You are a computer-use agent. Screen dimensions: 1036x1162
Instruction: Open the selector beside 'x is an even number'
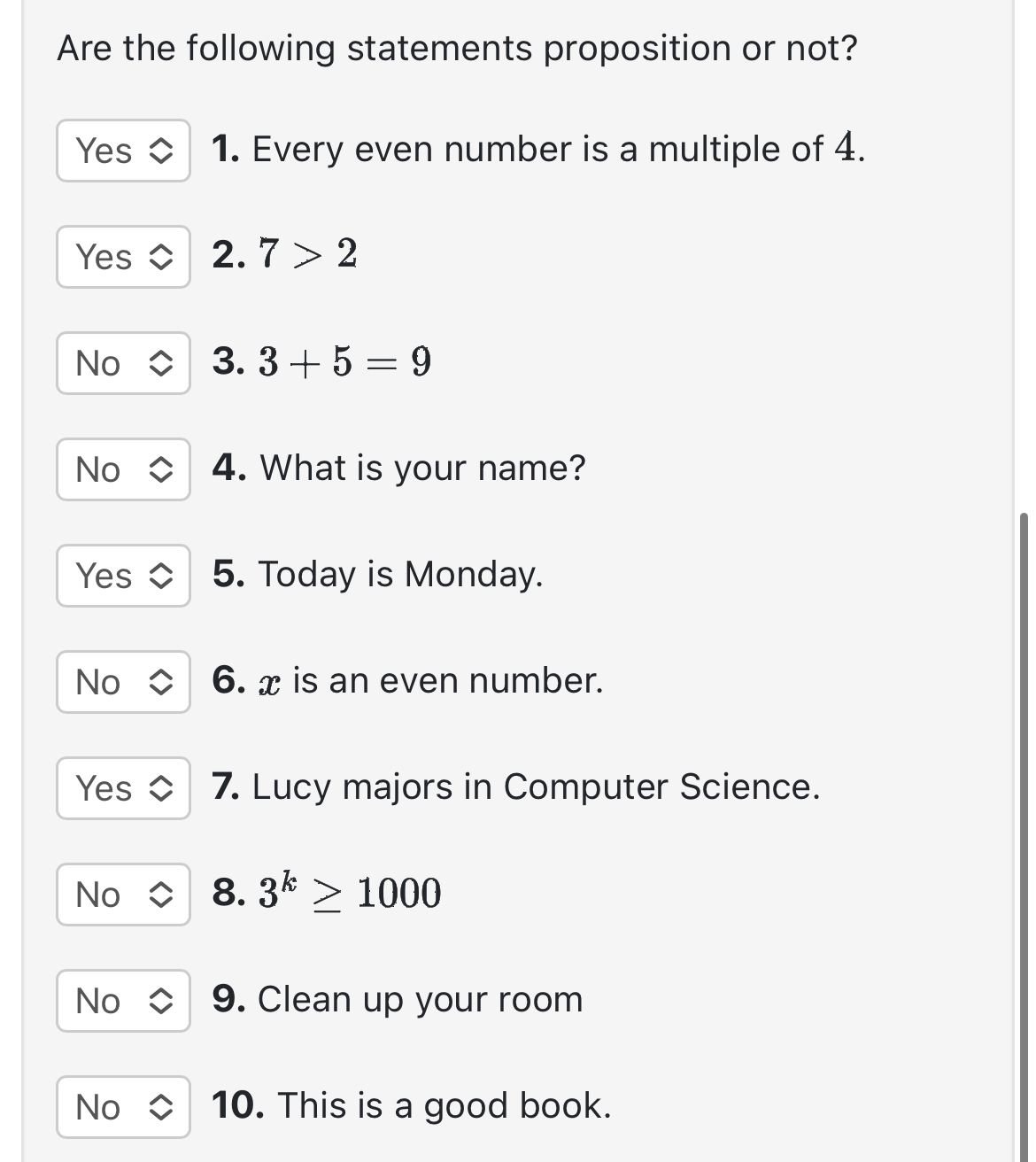(x=122, y=682)
